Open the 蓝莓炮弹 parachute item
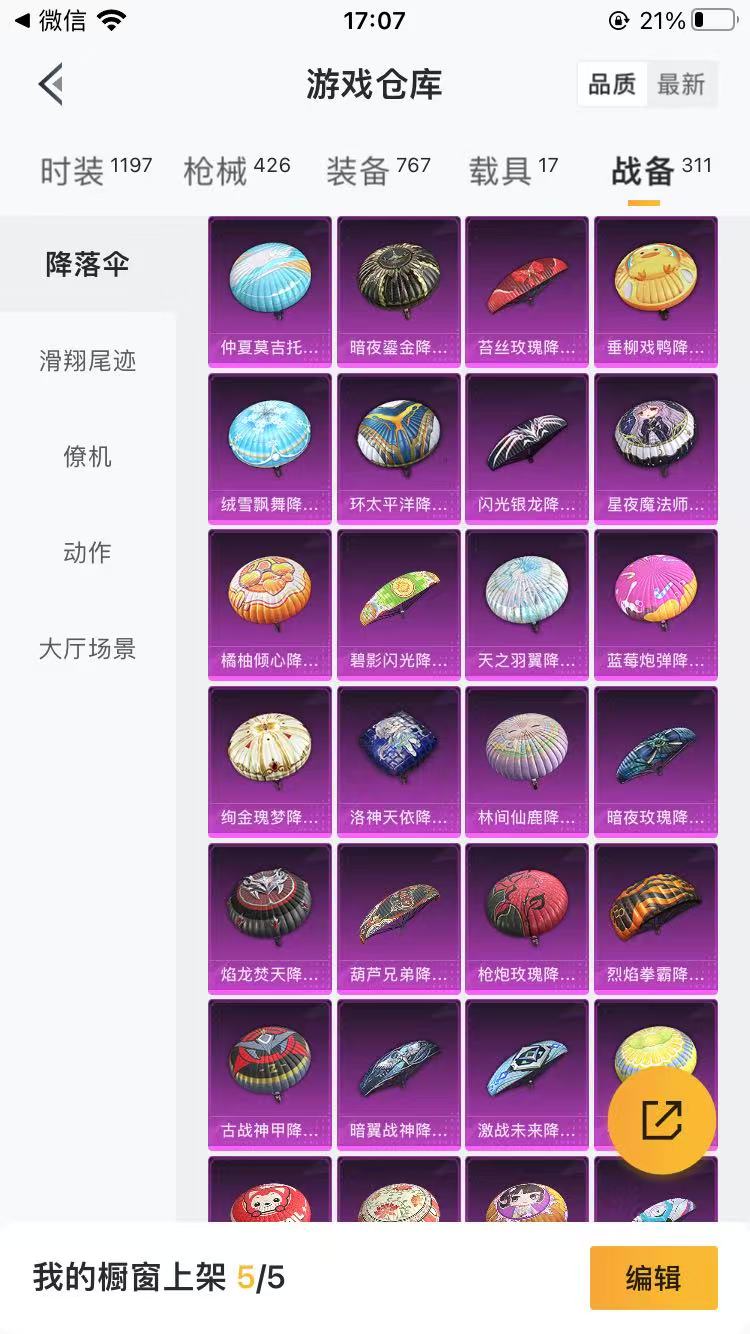The height and width of the screenshot is (1334, 750). point(656,604)
